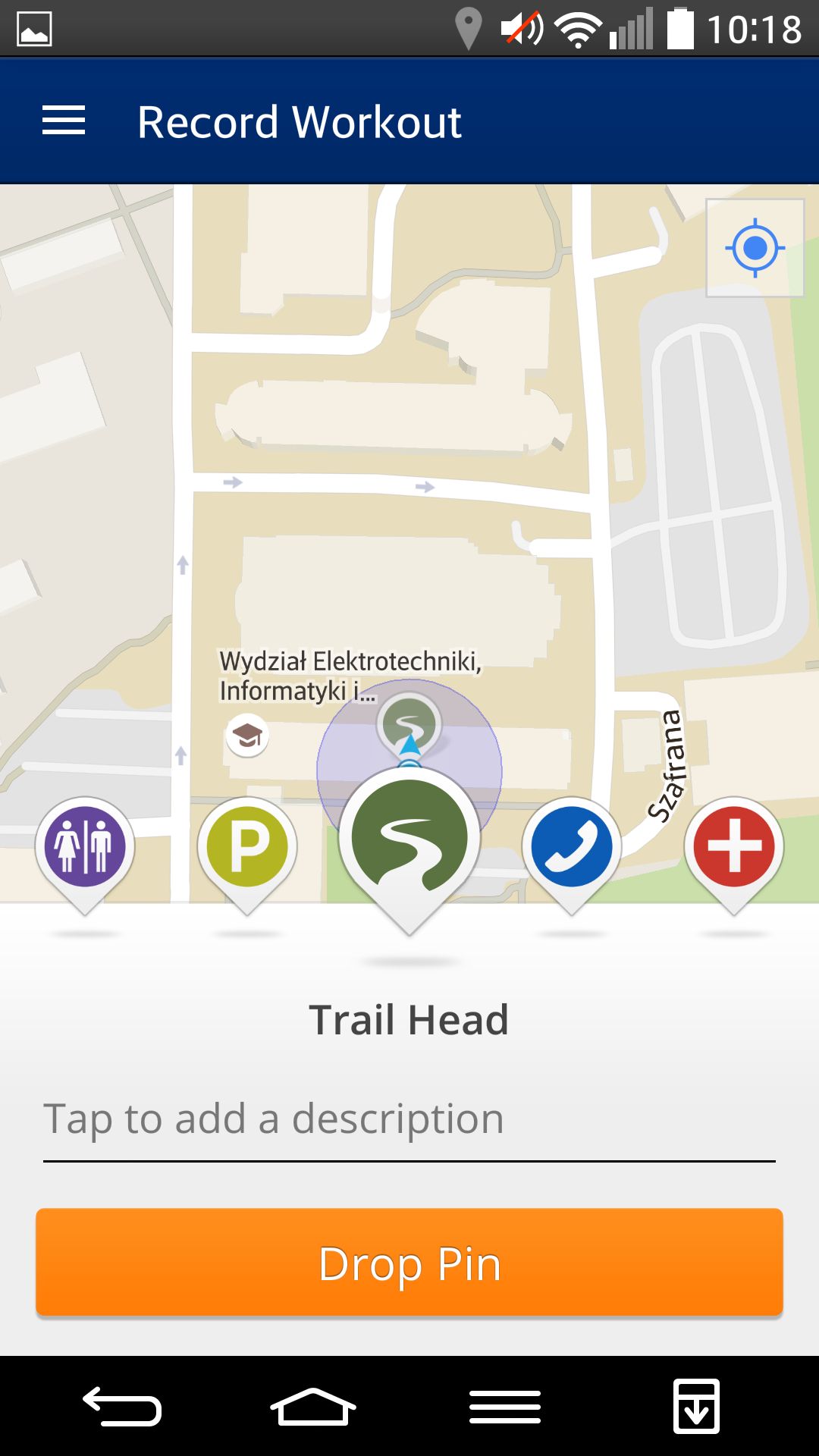Tap to add a description field

coord(409,1119)
